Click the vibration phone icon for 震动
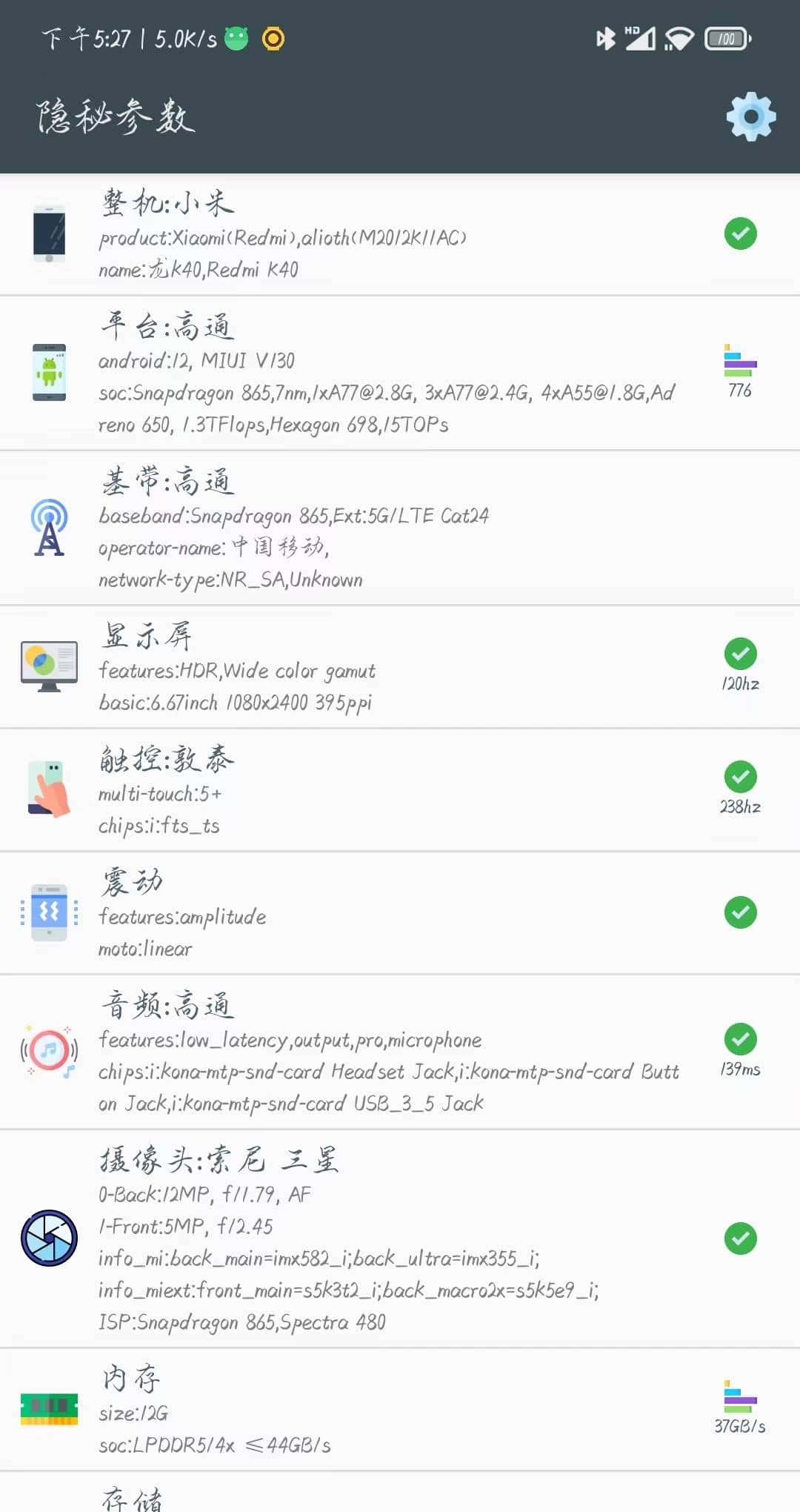This screenshot has width=800, height=1512. tap(49, 912)
